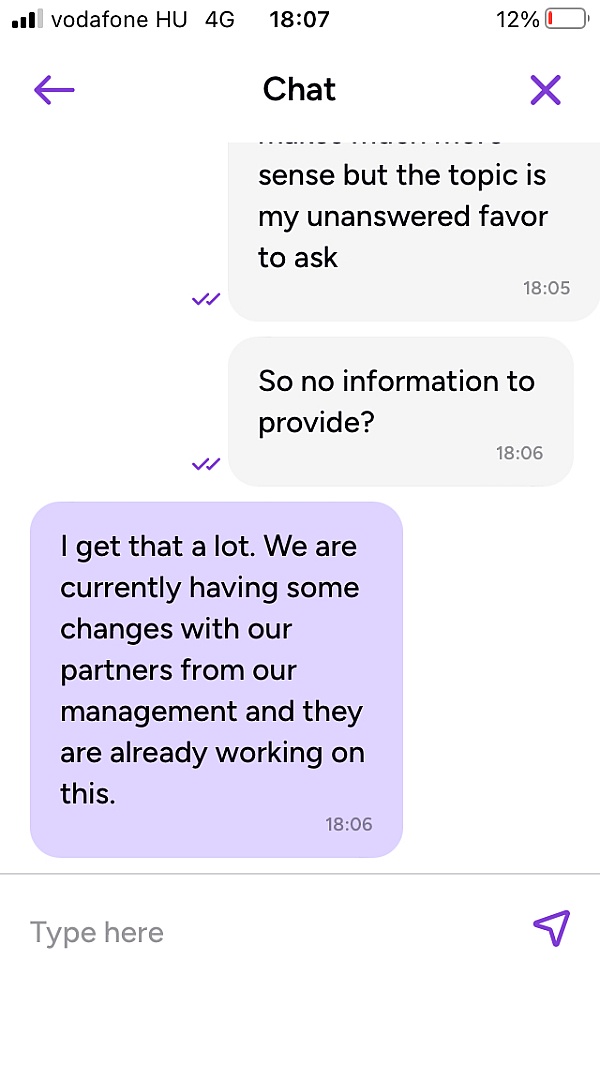Image resolution: width=600 pixels, height=1065 pixels.
Task: Go back using the arrow icon
Action: point(54,90)
